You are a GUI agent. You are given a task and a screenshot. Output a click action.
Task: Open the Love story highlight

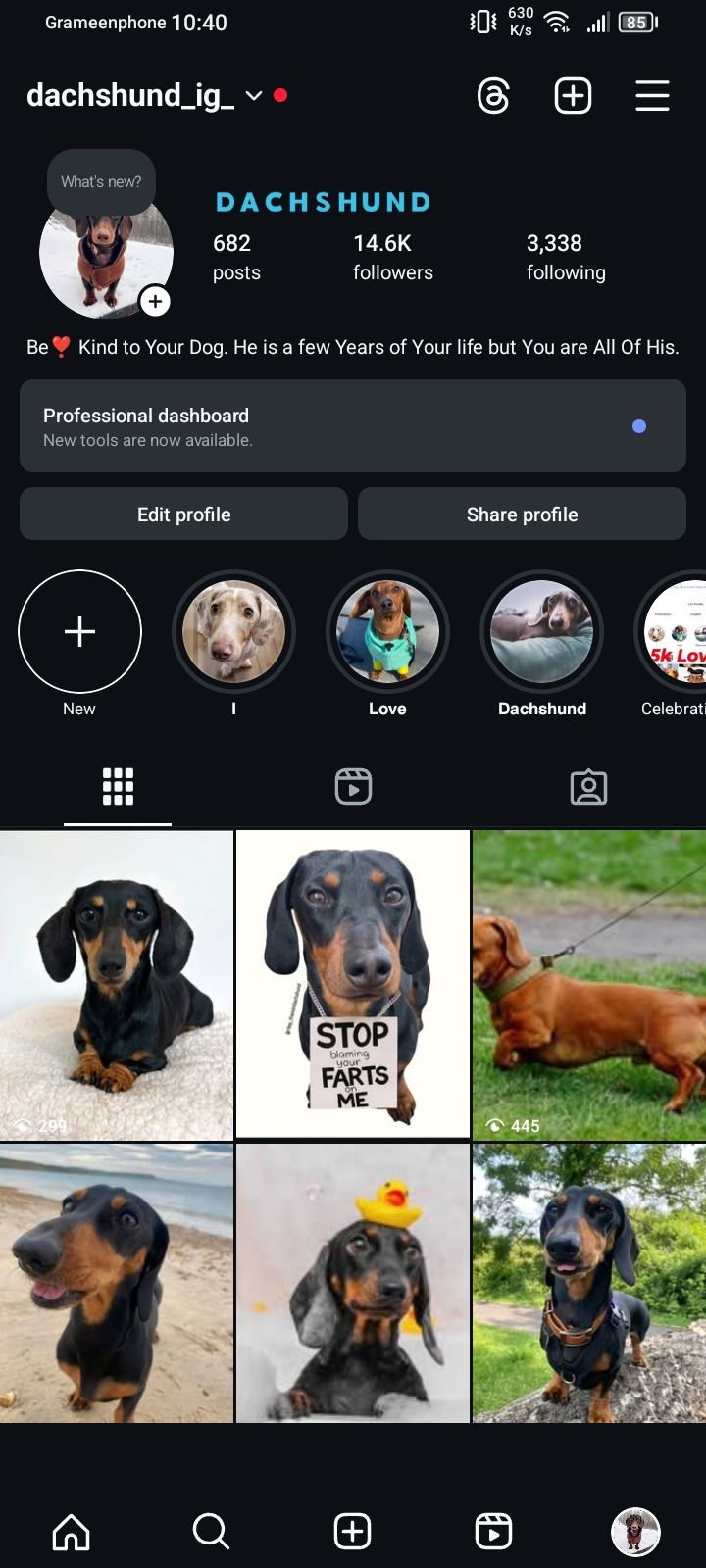[x=387, y=632]
